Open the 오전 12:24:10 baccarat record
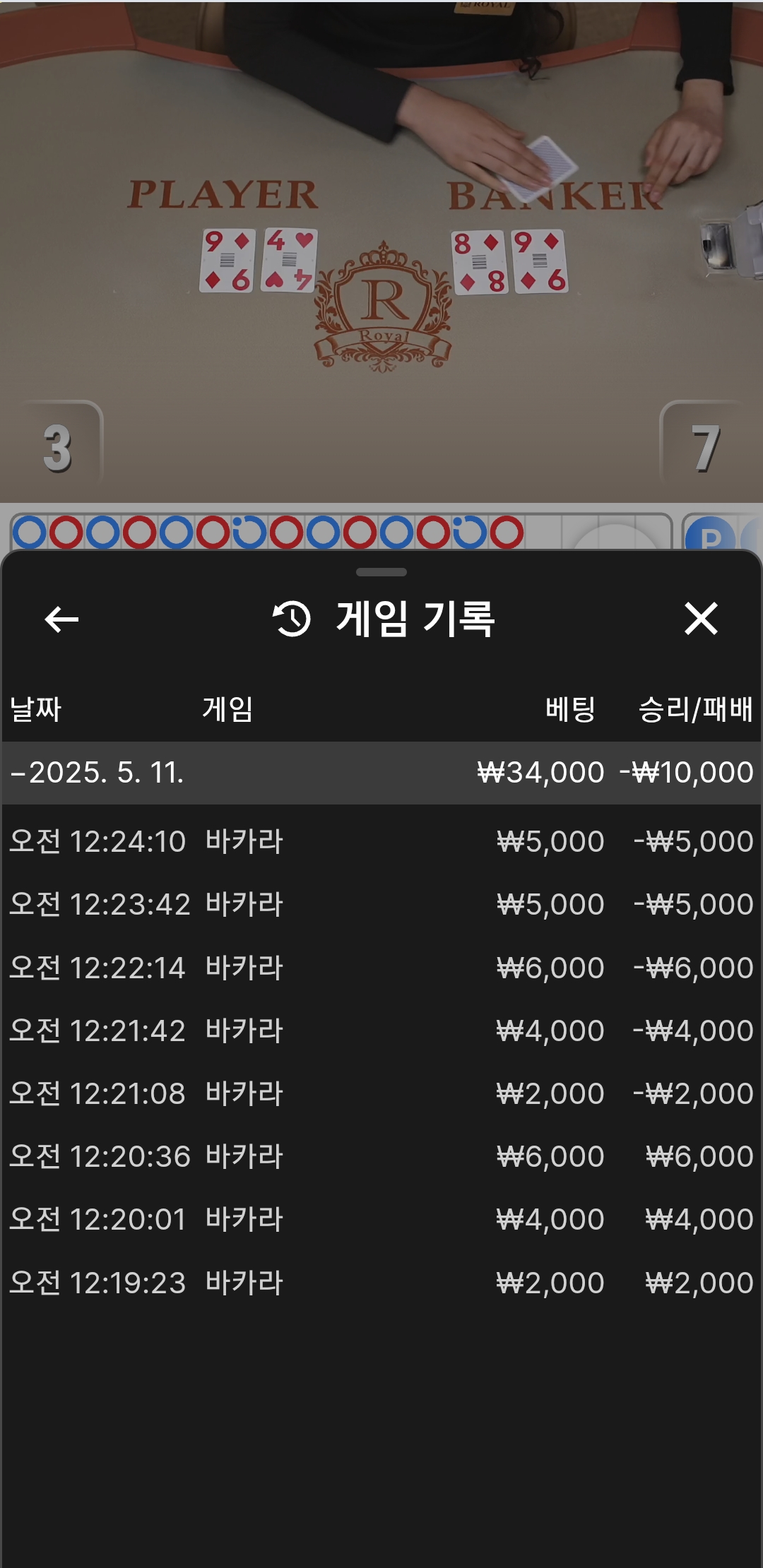 click(x=381, y=841)
